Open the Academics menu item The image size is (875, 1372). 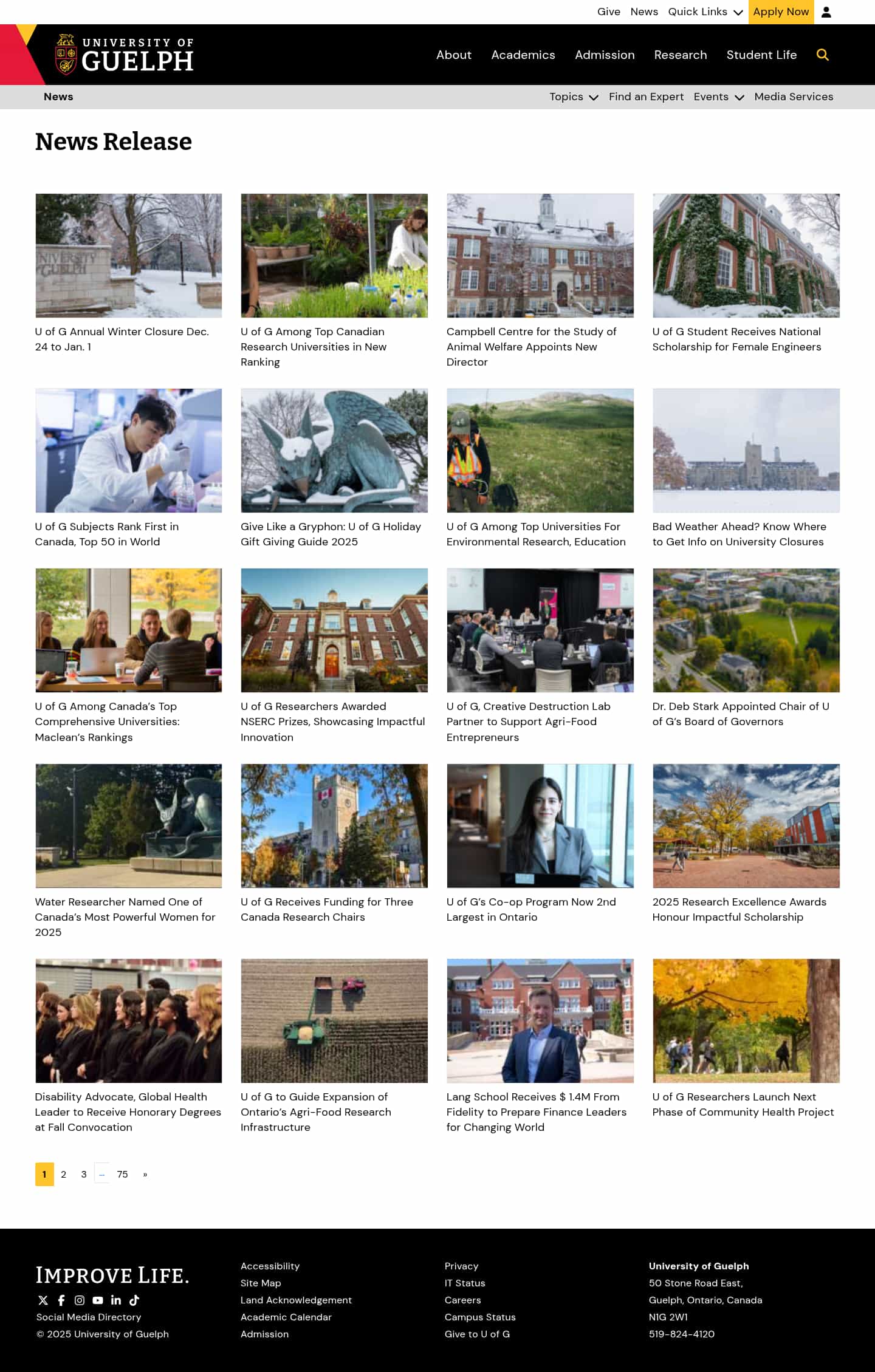[523, 55]
